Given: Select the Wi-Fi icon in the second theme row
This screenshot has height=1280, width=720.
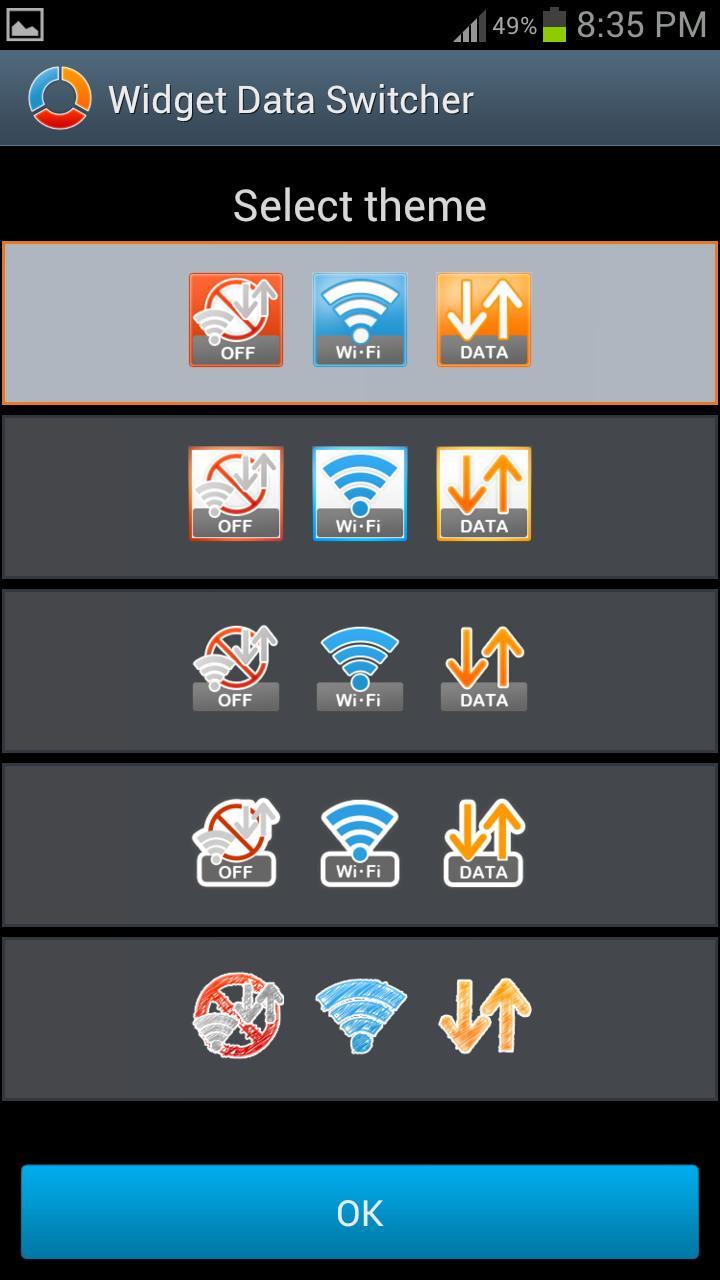Looking at the screenshot, I should pos(359,492).
